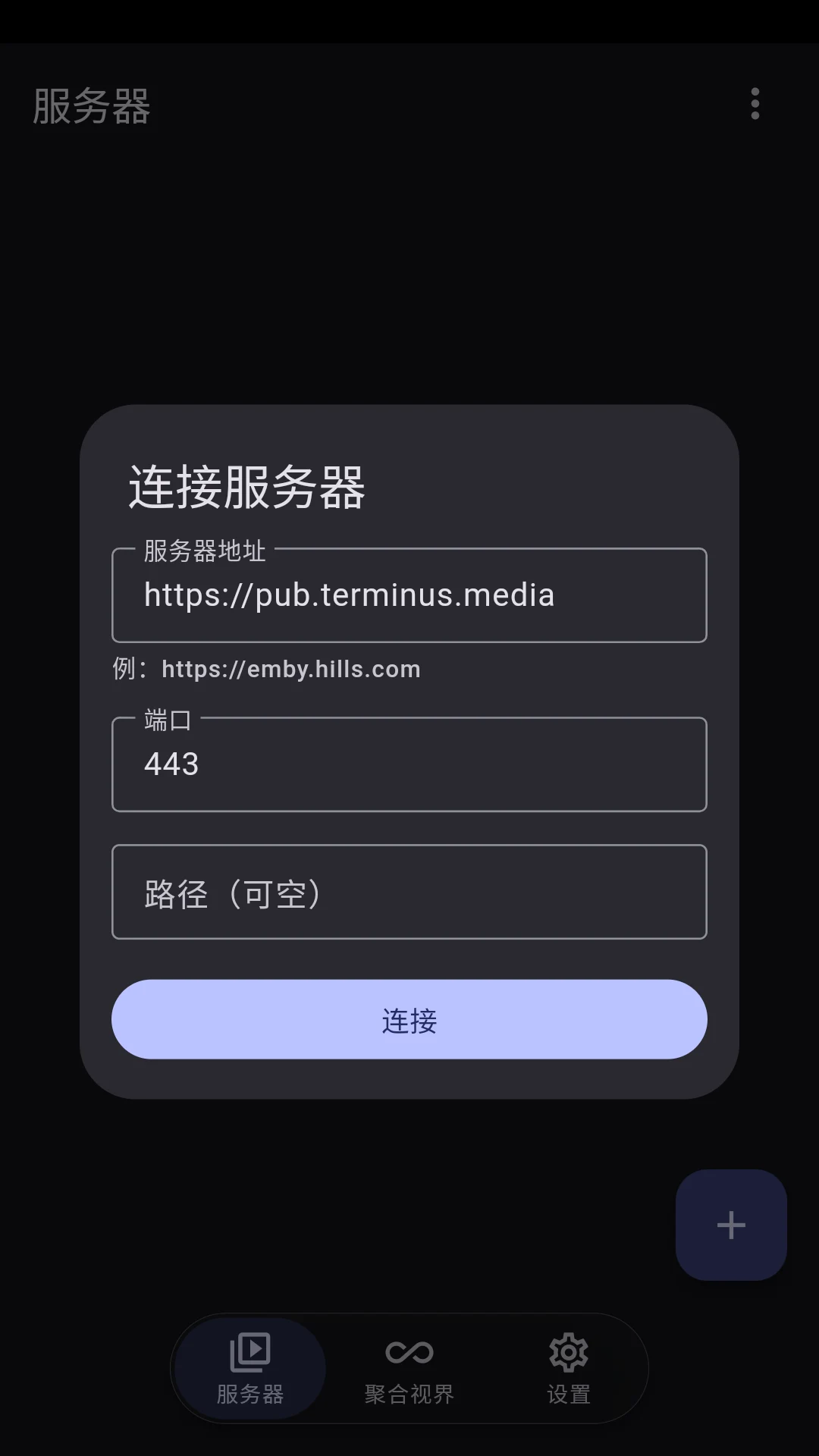
Task: Tap the 路径（可空）path field
Action: click(409, 893)
